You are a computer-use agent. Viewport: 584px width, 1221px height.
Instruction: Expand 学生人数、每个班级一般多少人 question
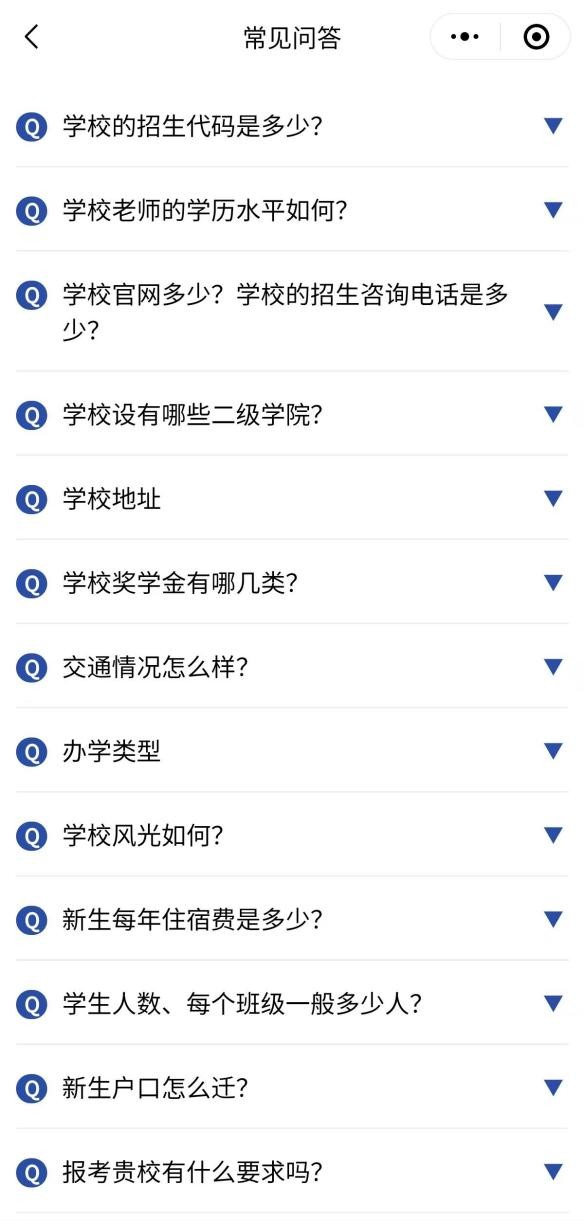[x=292, y=1002]
